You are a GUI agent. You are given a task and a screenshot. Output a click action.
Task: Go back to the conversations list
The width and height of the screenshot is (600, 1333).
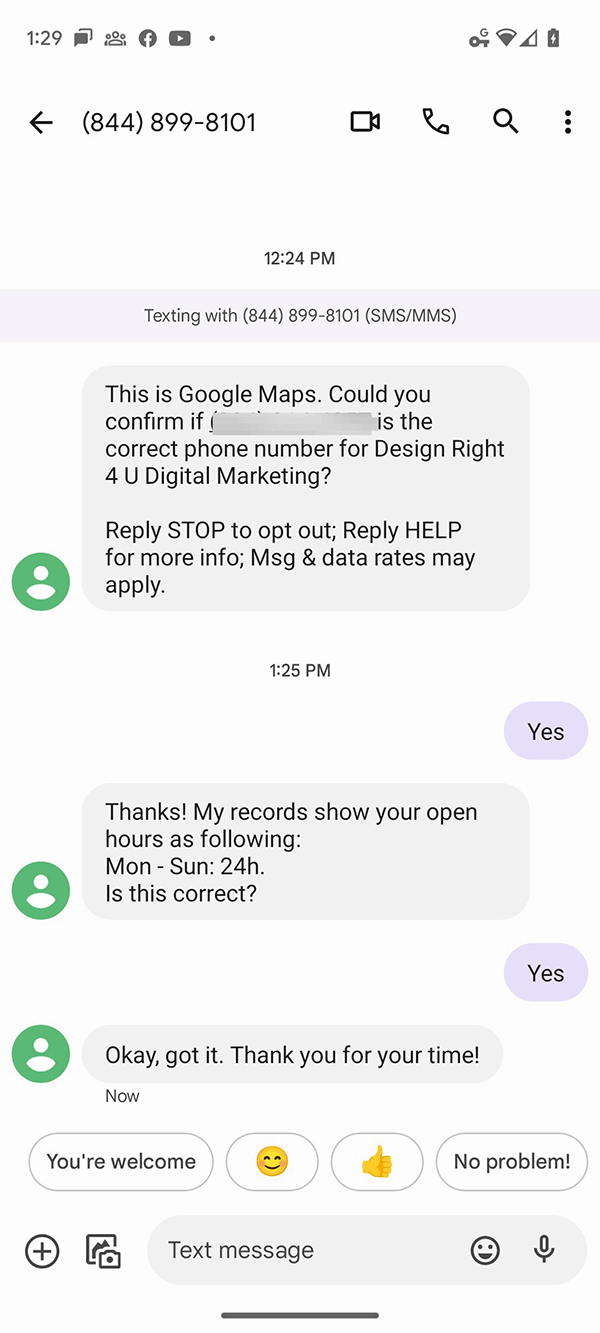[41, 122]
